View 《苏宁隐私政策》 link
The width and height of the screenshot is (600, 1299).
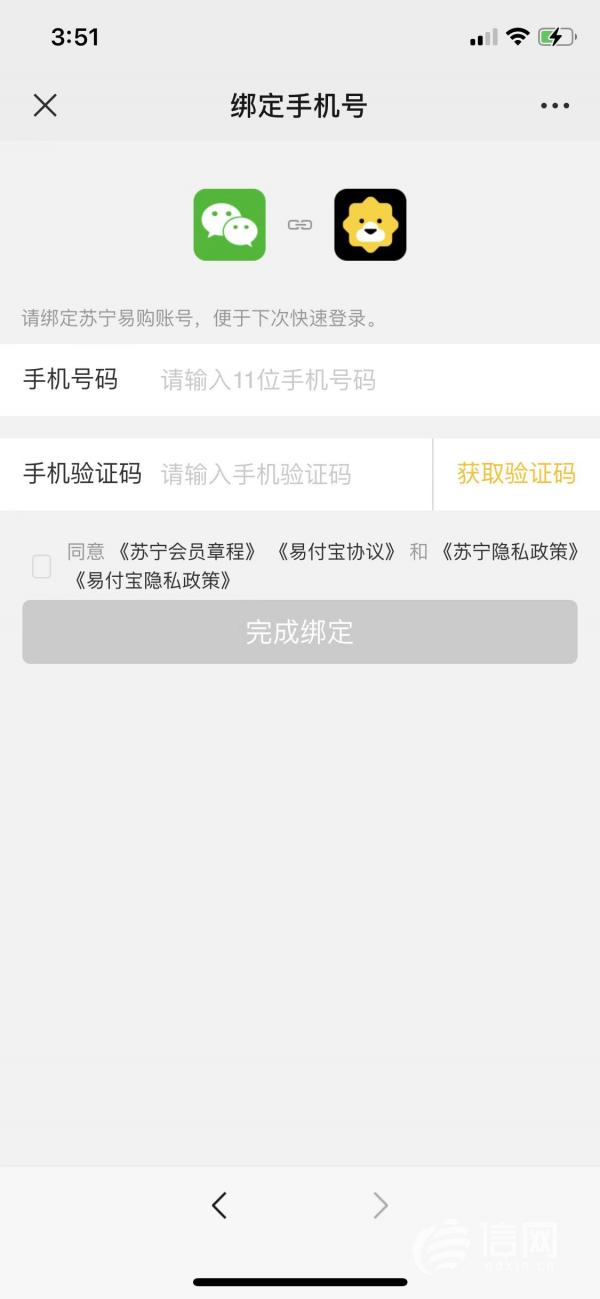tap(510, 552)
